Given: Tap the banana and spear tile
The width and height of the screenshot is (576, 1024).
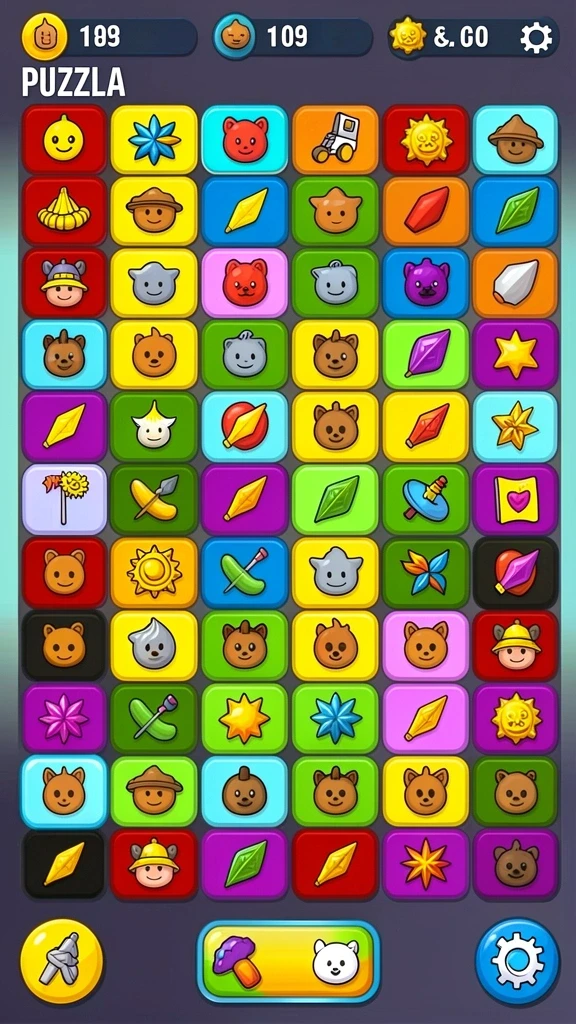Looking at the screenshot, I should [154, 498].
